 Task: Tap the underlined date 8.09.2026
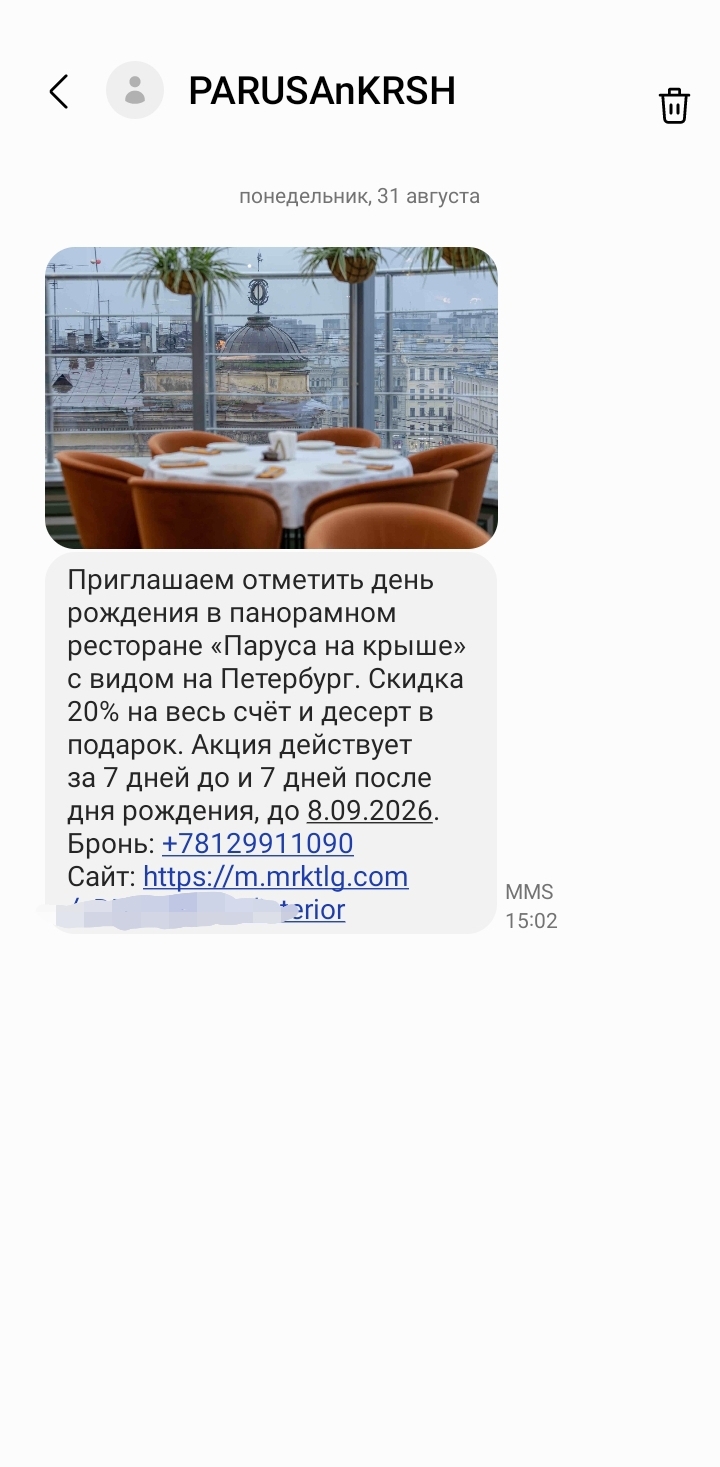[x=370, y=810]
